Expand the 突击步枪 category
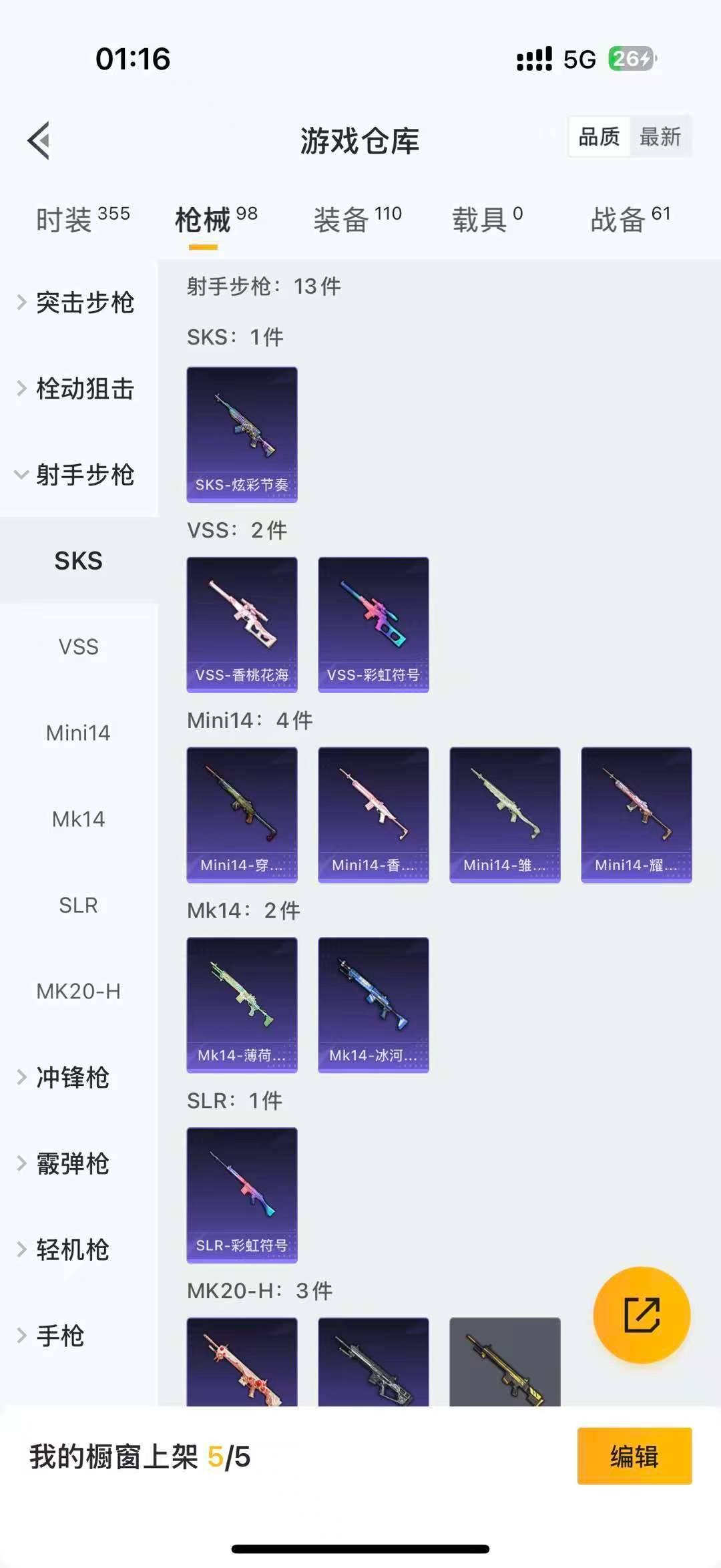Screen dimensions: 721x1568 pyautogui.click(x=79, y=303)
